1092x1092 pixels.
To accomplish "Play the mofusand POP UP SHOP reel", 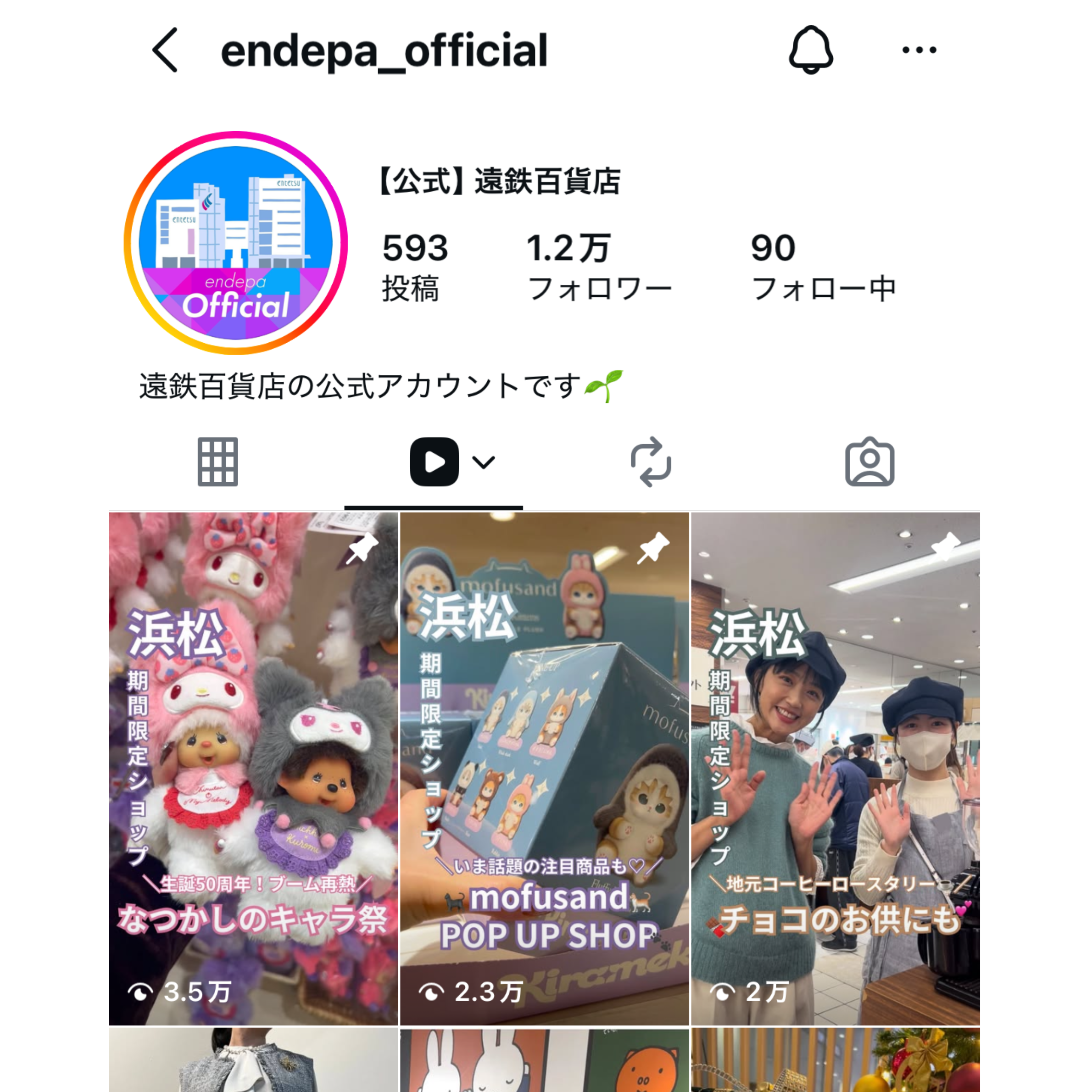I will point(544,769).
